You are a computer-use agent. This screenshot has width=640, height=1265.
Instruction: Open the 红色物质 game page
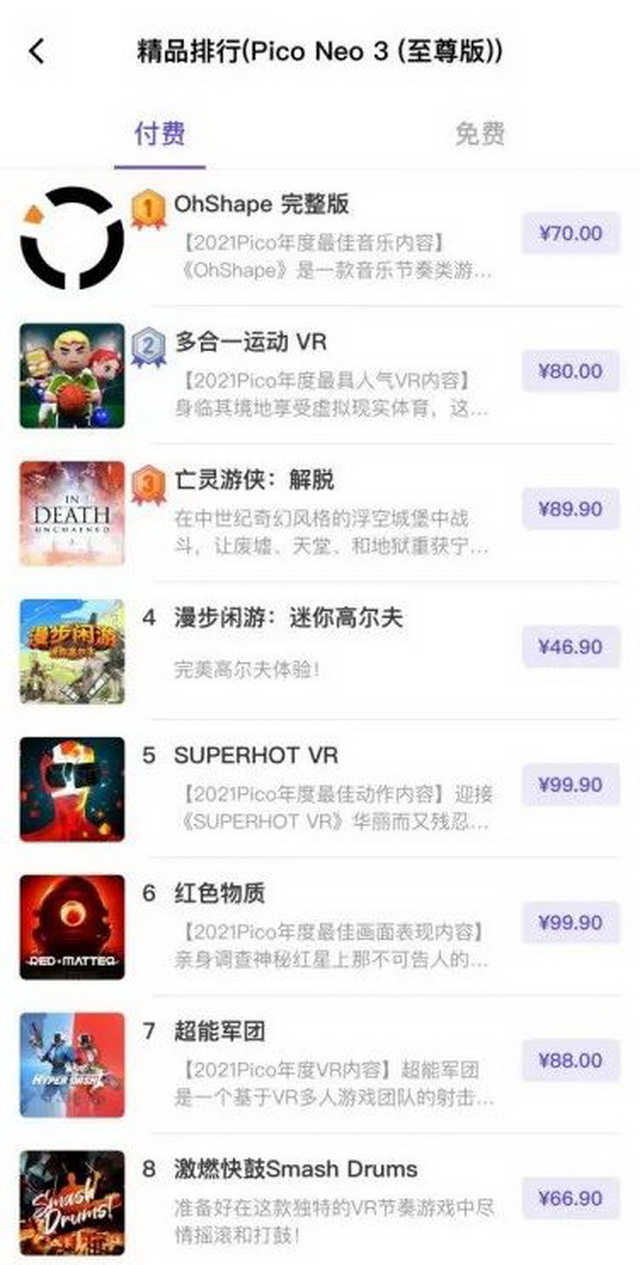219,893
